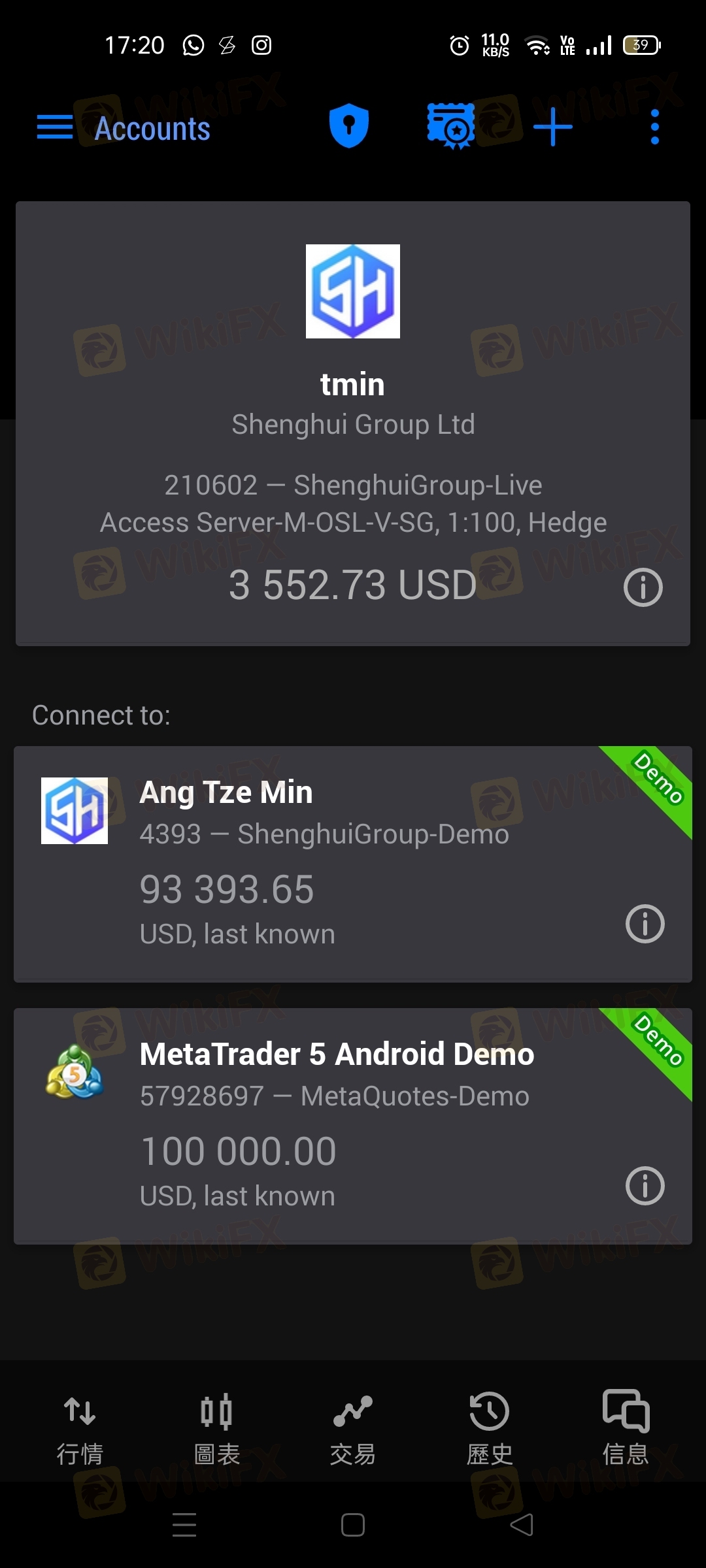The image size is (706, 1568).
Task: View info for Ang Tze Min account
Action: [645, 923]
